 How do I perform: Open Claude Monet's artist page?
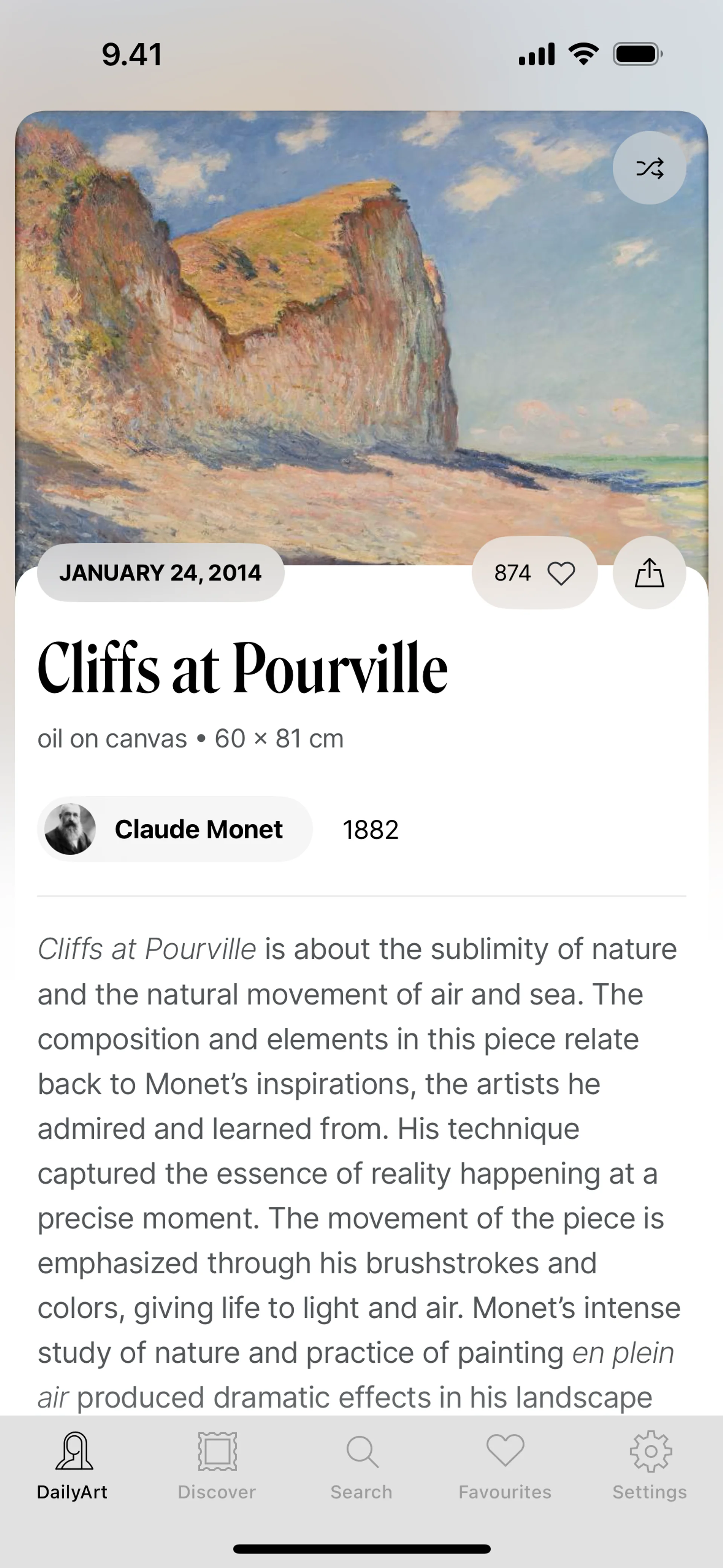point(175,829)
